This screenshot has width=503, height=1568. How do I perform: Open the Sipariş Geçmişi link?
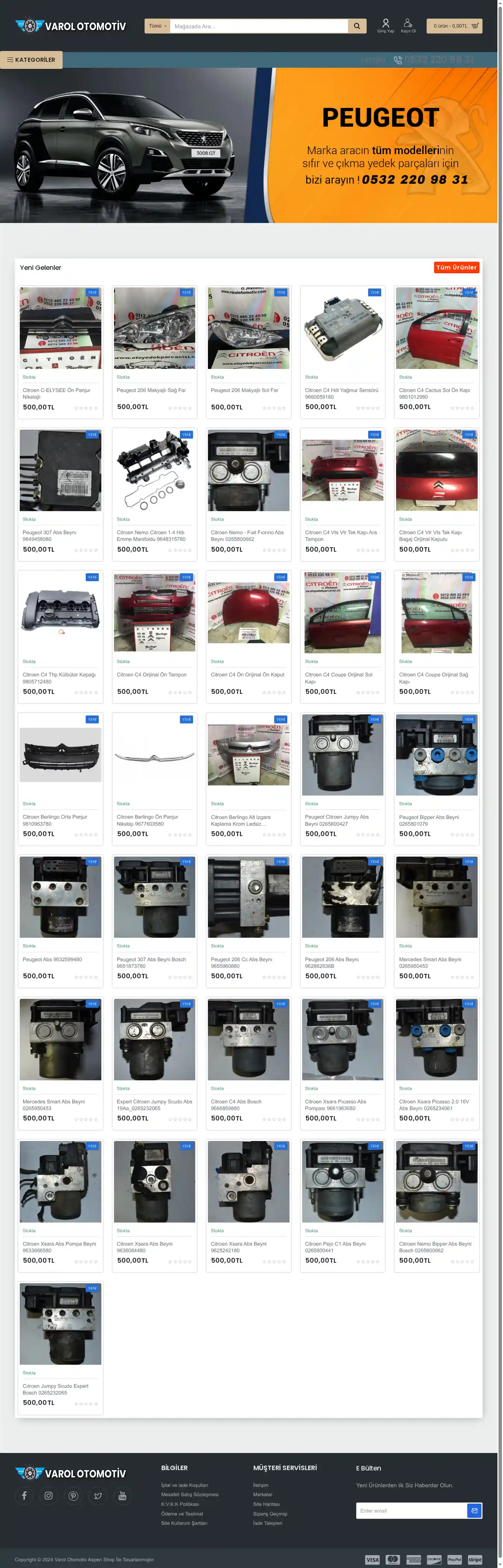coord(270,1513)
